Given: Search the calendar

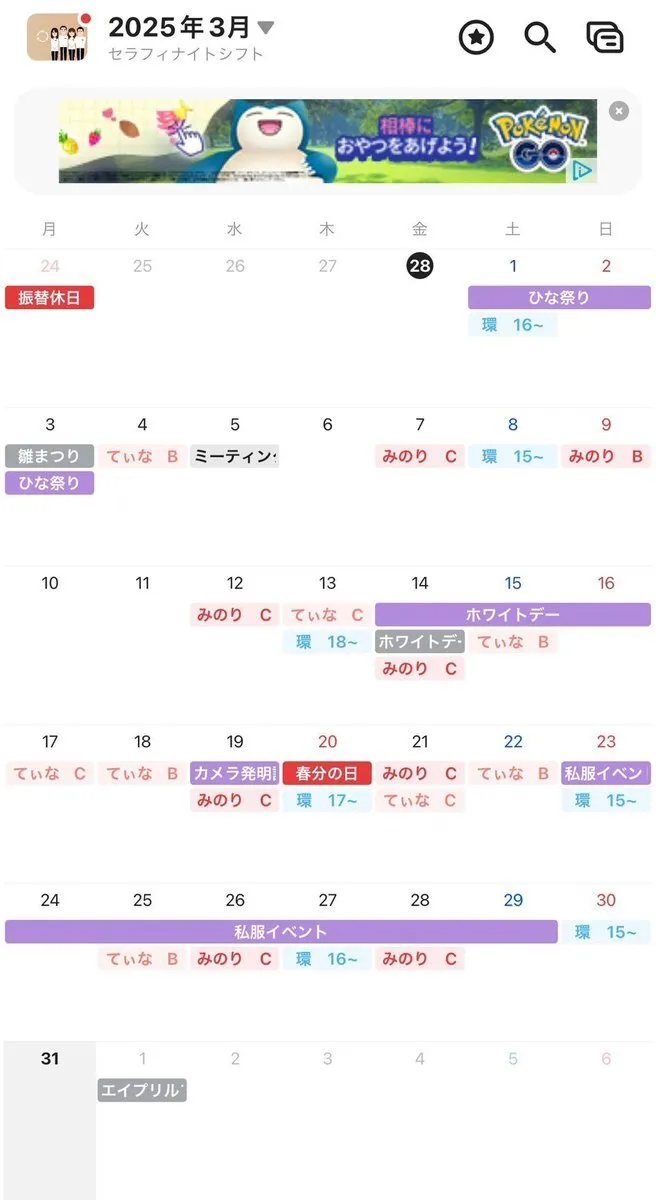Looking at the screenshot, I should pyautogui.click(x=540, y=38).
